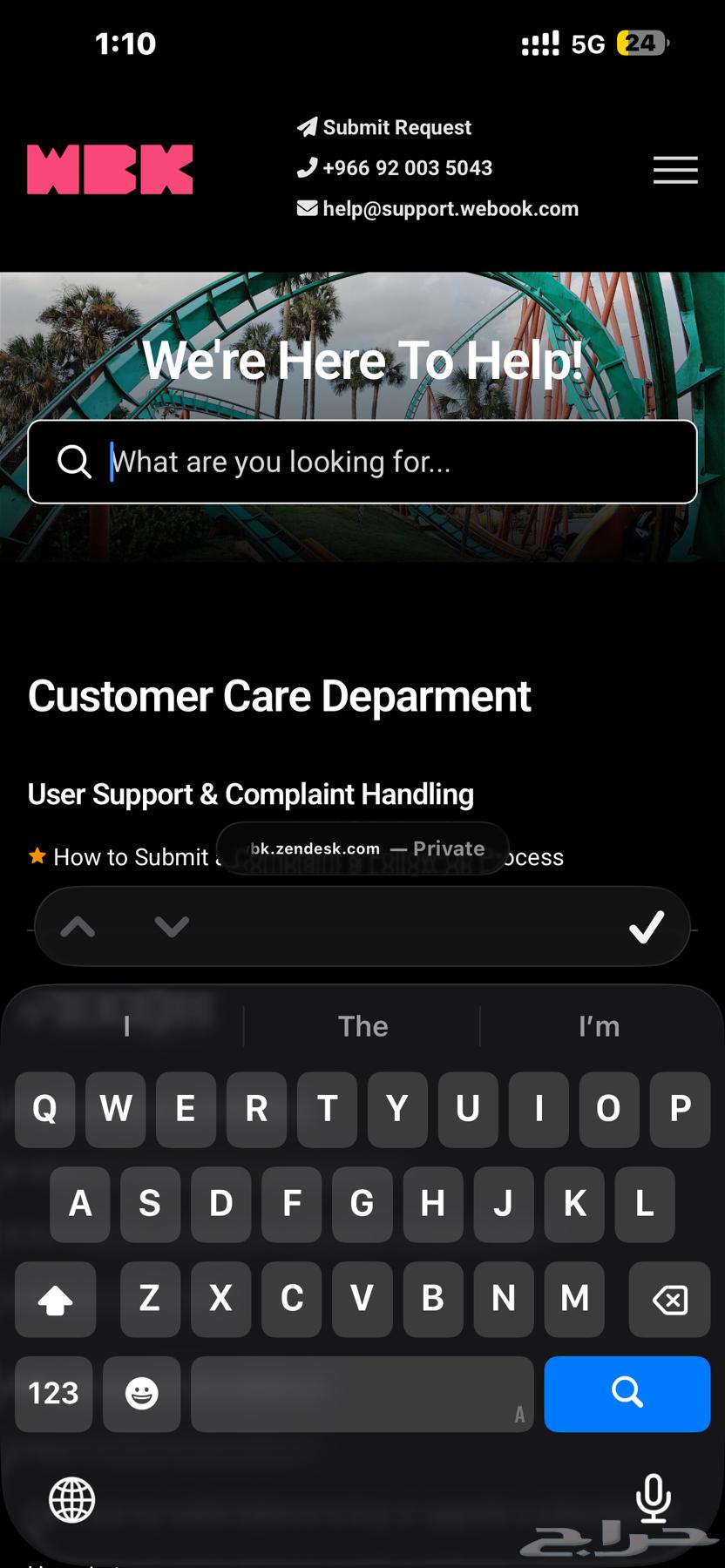725x1568 pixels.
Task: Insert the "I'm" keyboard suggestion
Action: pos(599,1026)
